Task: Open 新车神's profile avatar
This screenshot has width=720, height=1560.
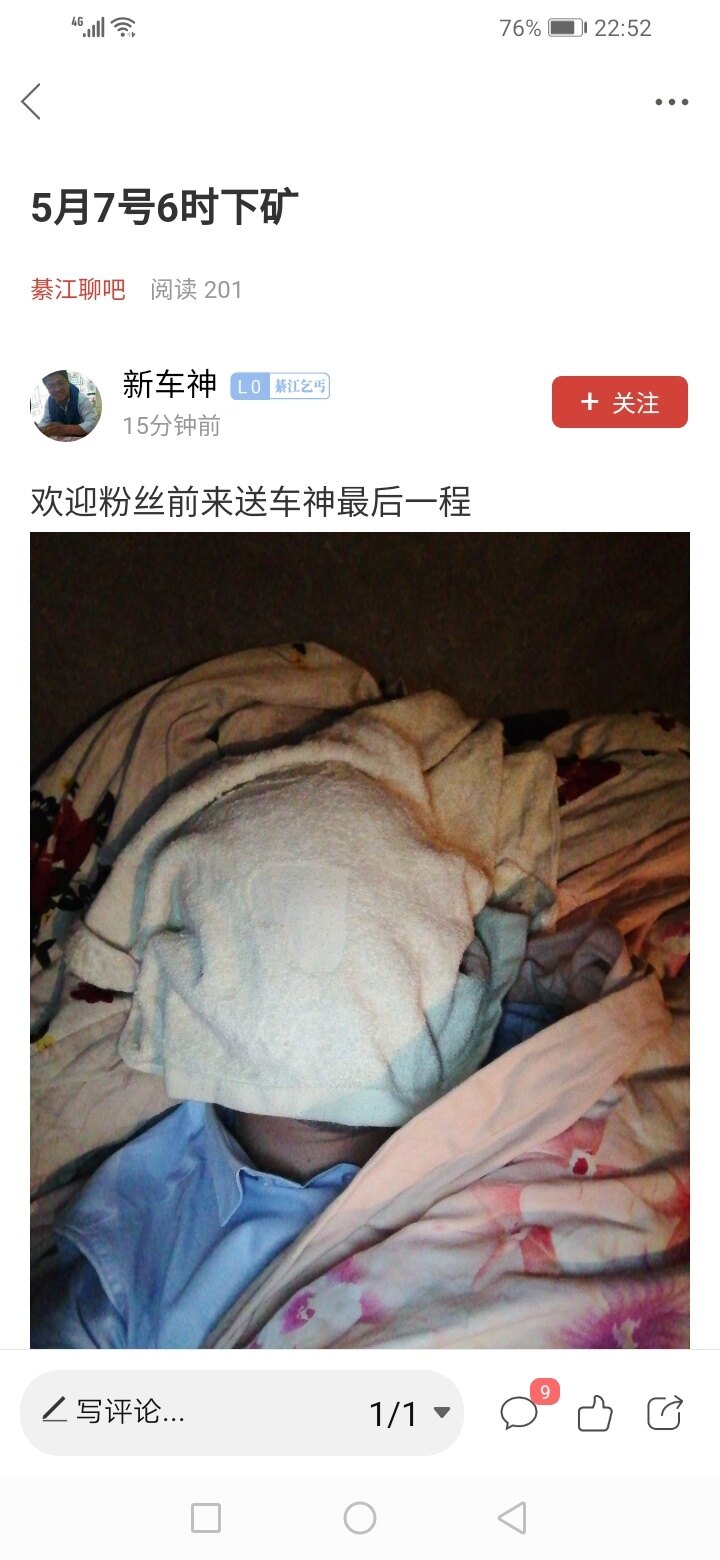Action: click(x=66, y=405)
